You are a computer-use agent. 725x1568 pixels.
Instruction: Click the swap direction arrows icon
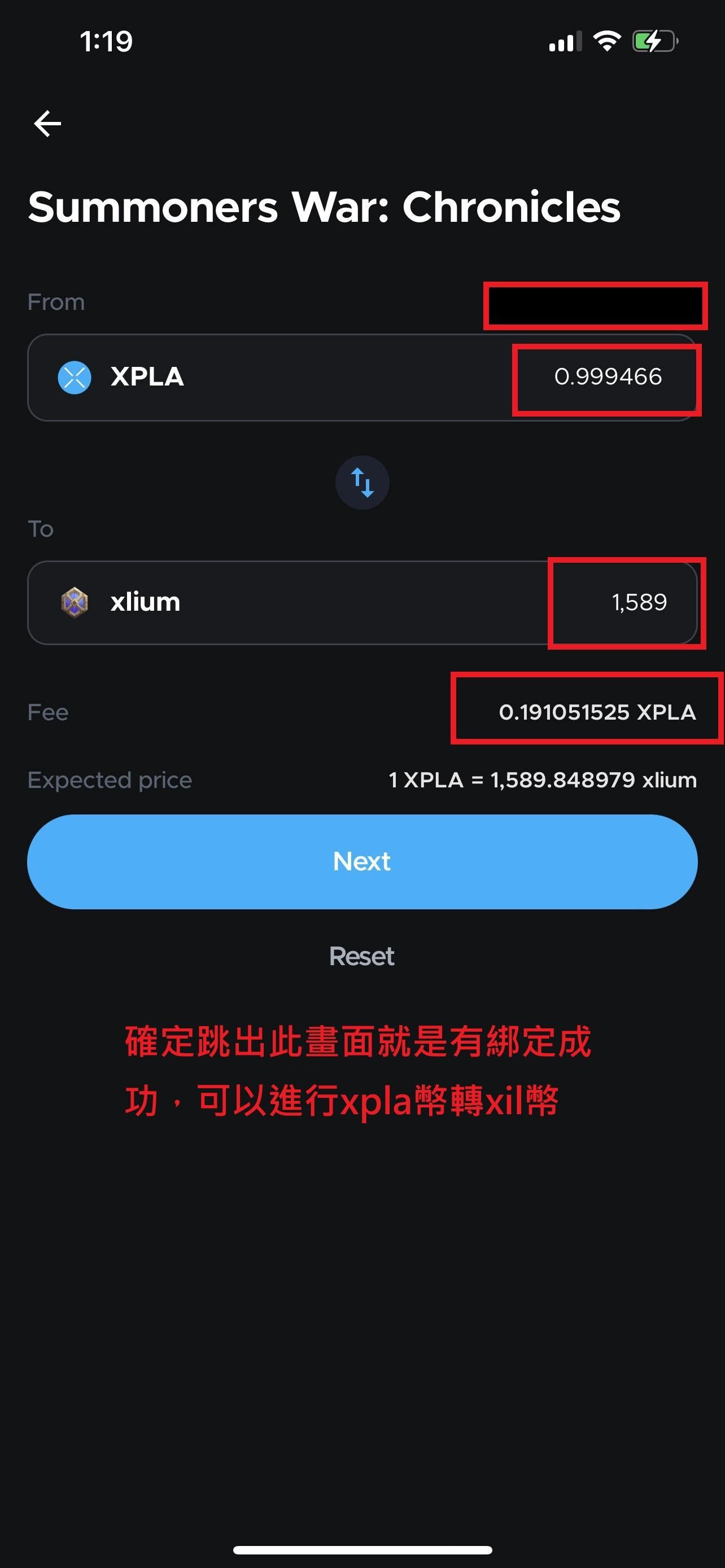361,481
